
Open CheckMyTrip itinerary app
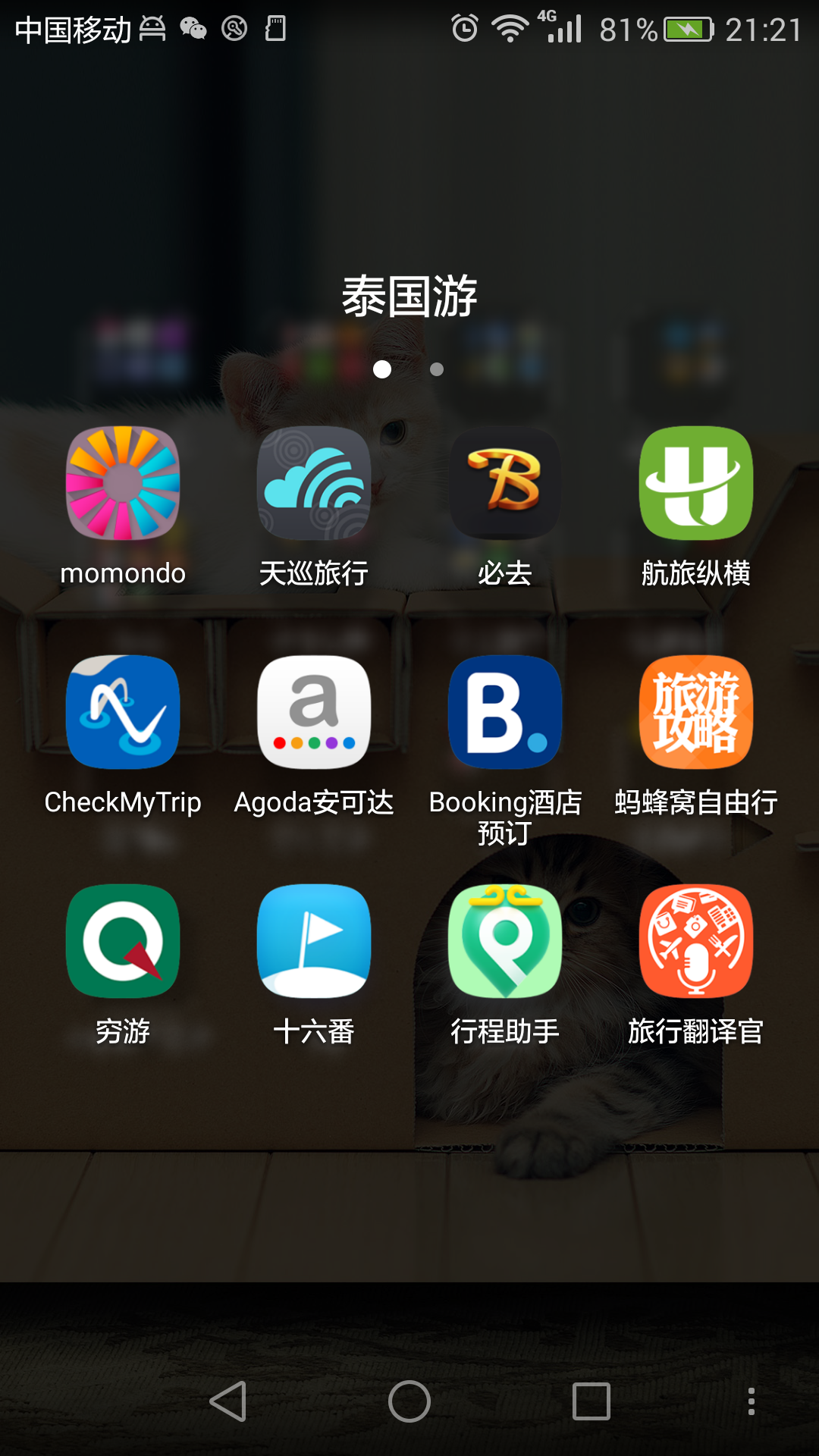[x=122, y=713]
